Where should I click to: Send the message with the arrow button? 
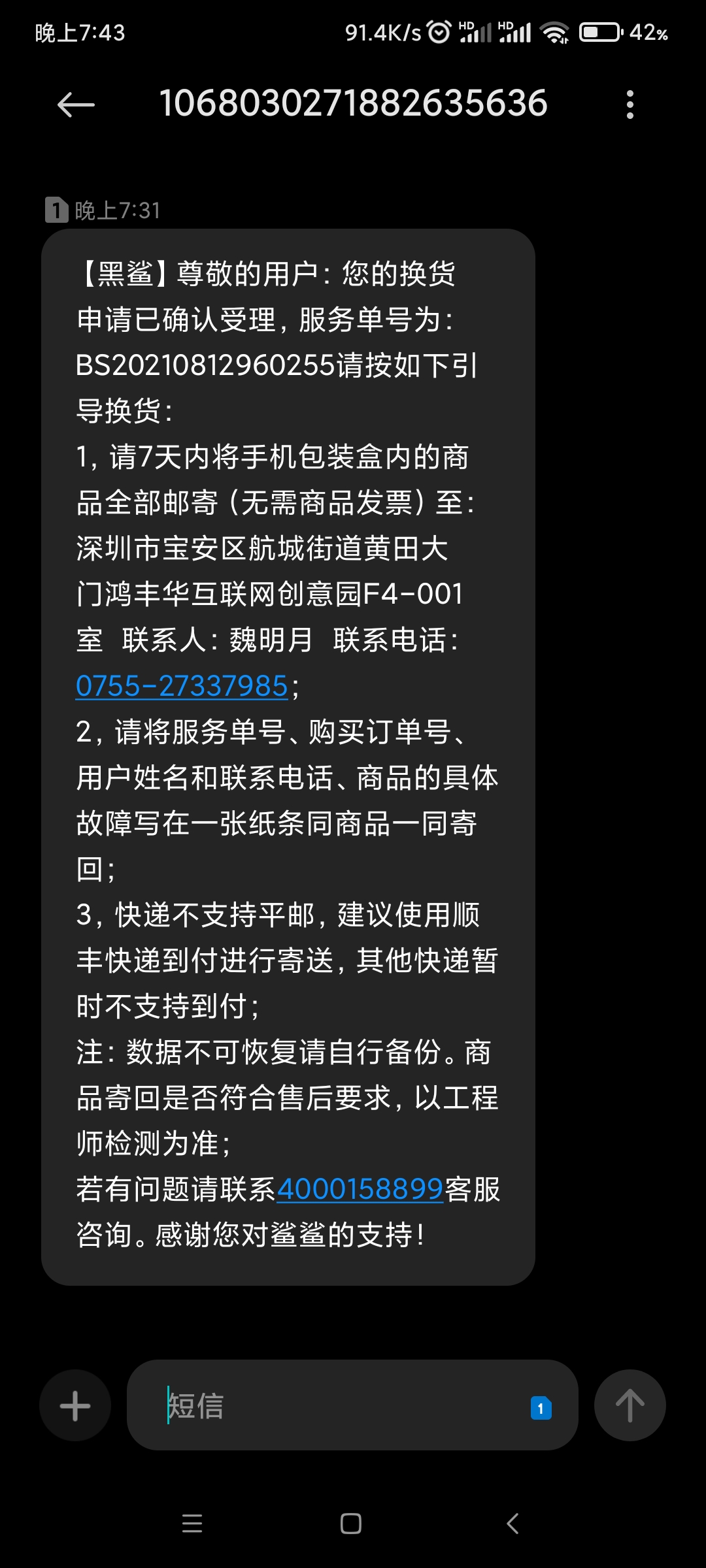click(x=630, y=1405)
